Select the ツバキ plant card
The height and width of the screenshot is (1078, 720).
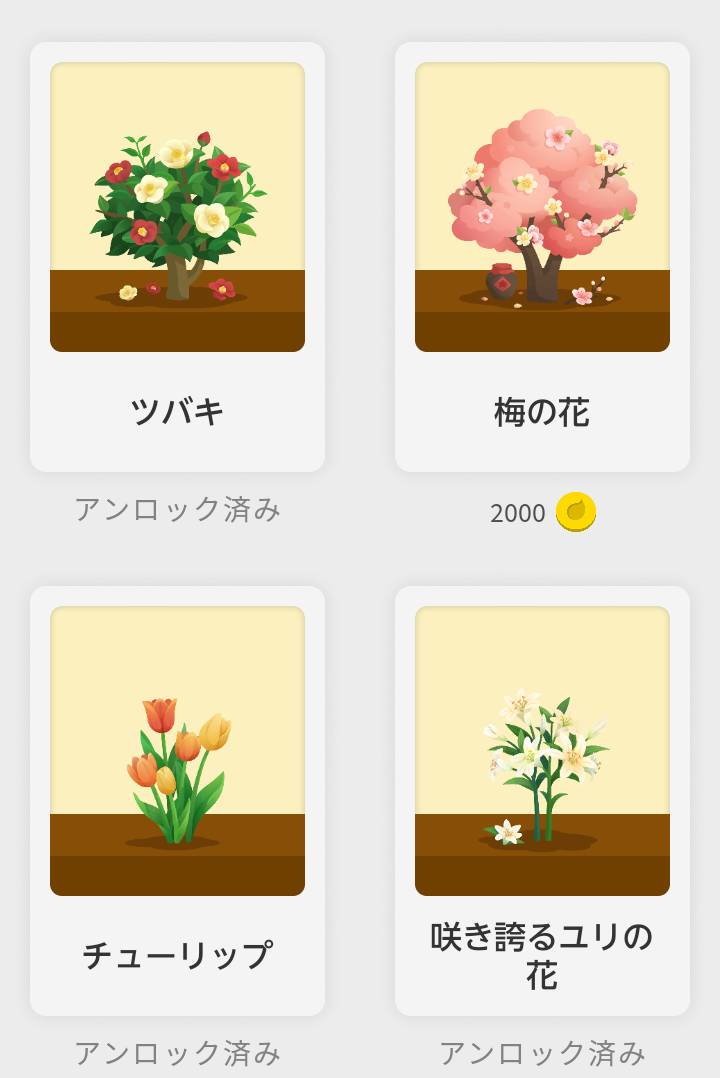coord(177,257)
